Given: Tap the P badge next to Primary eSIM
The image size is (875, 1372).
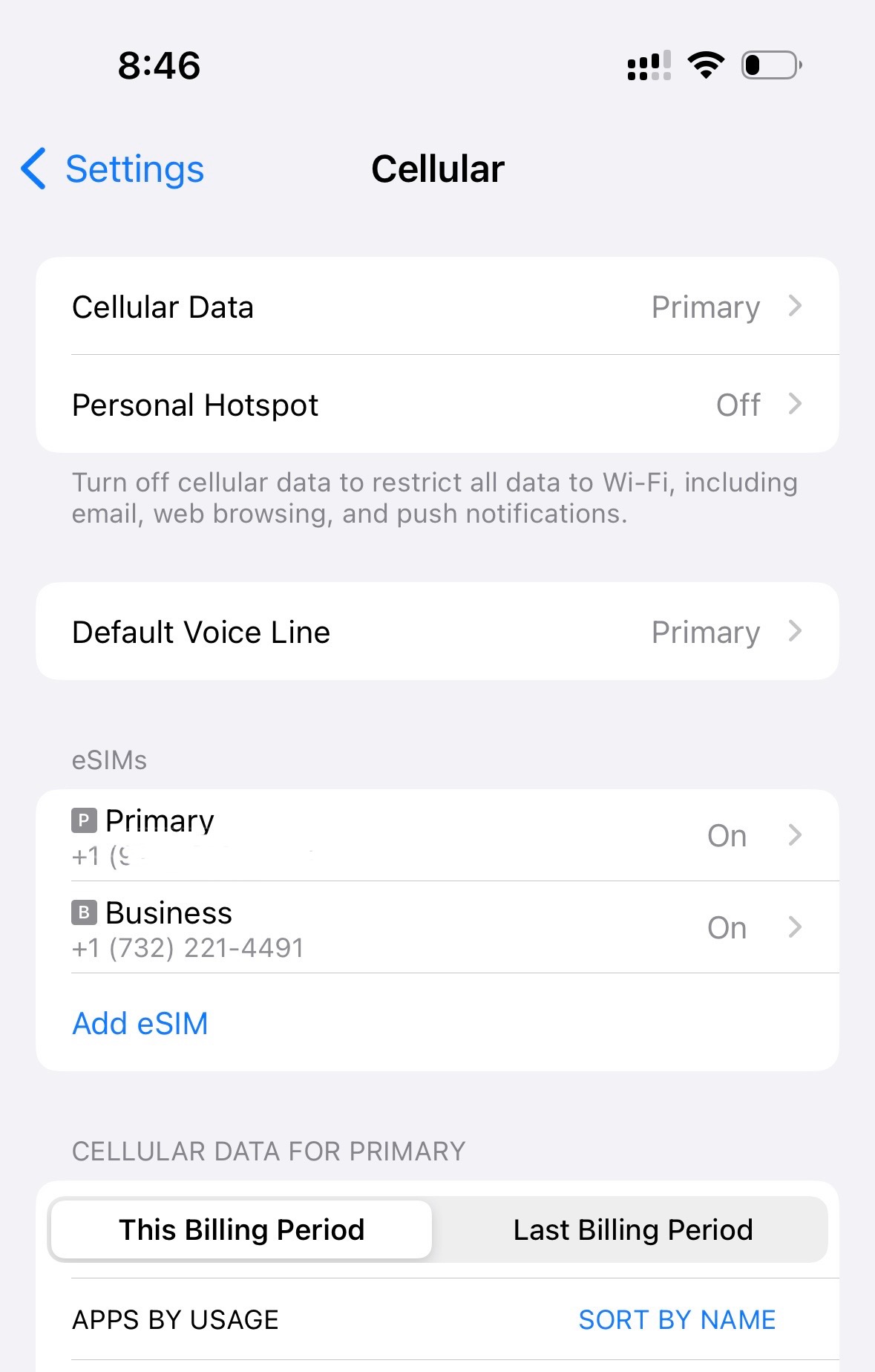Looking at the screenshot, I should click(x=84, y=820).
